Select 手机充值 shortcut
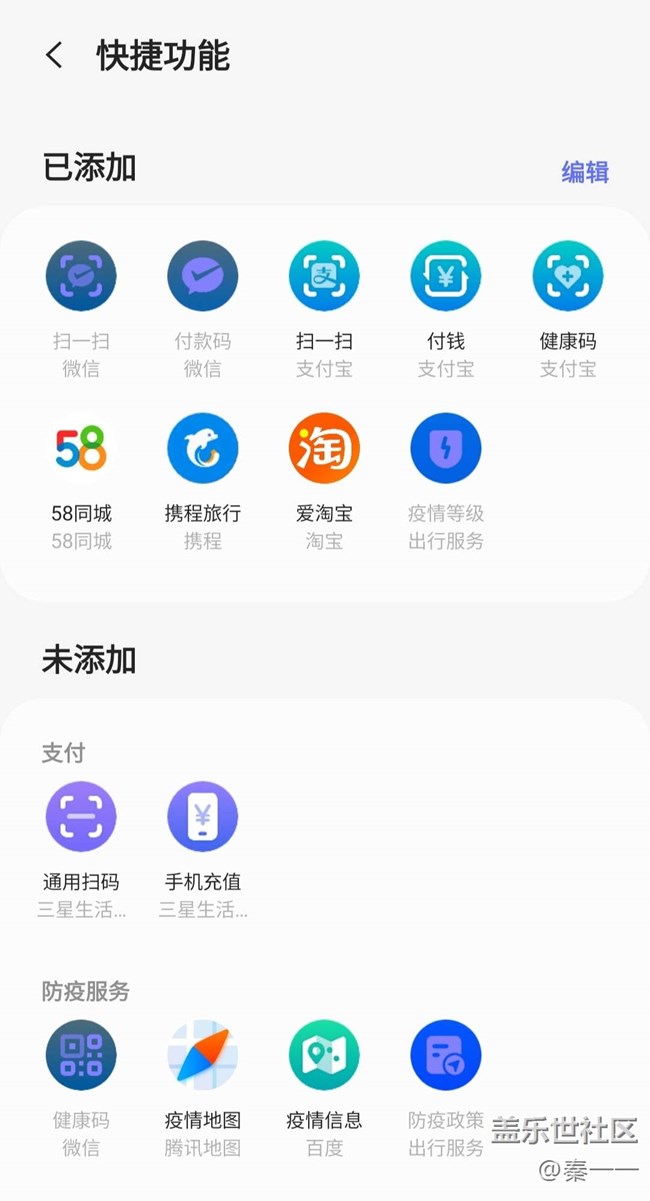 coord(202,817)
